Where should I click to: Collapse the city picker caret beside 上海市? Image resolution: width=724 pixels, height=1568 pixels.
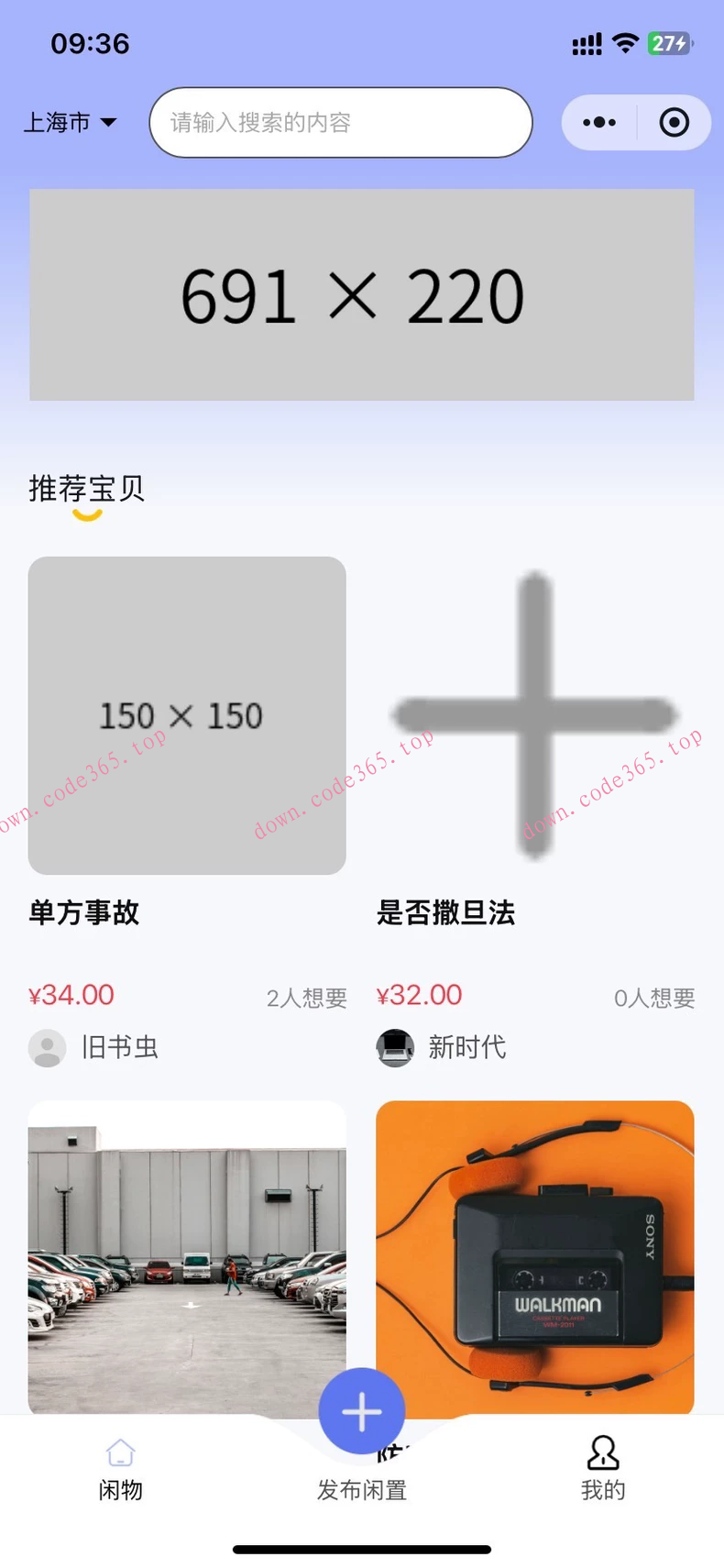[107, 124]
